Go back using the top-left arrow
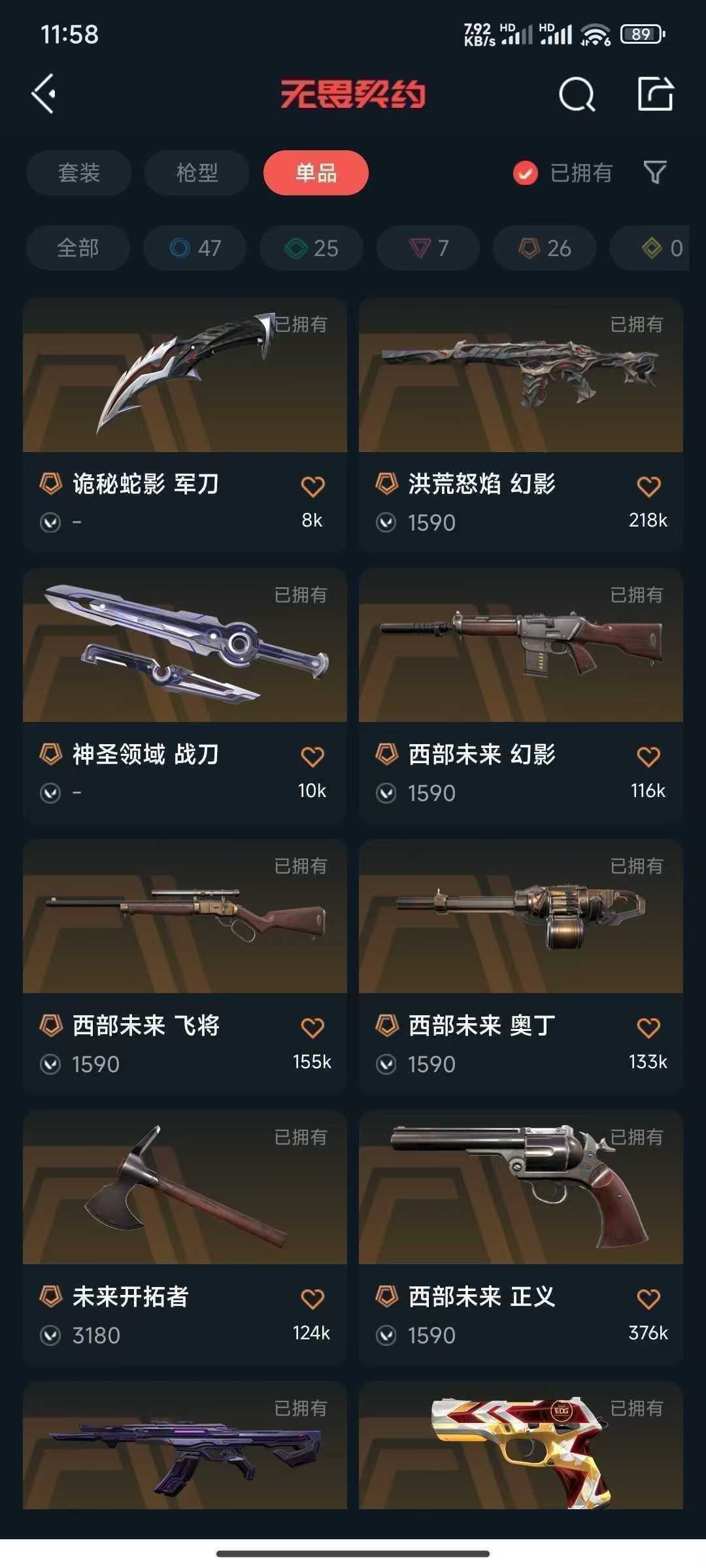706x1568 pixels. [x=44, y=94]
